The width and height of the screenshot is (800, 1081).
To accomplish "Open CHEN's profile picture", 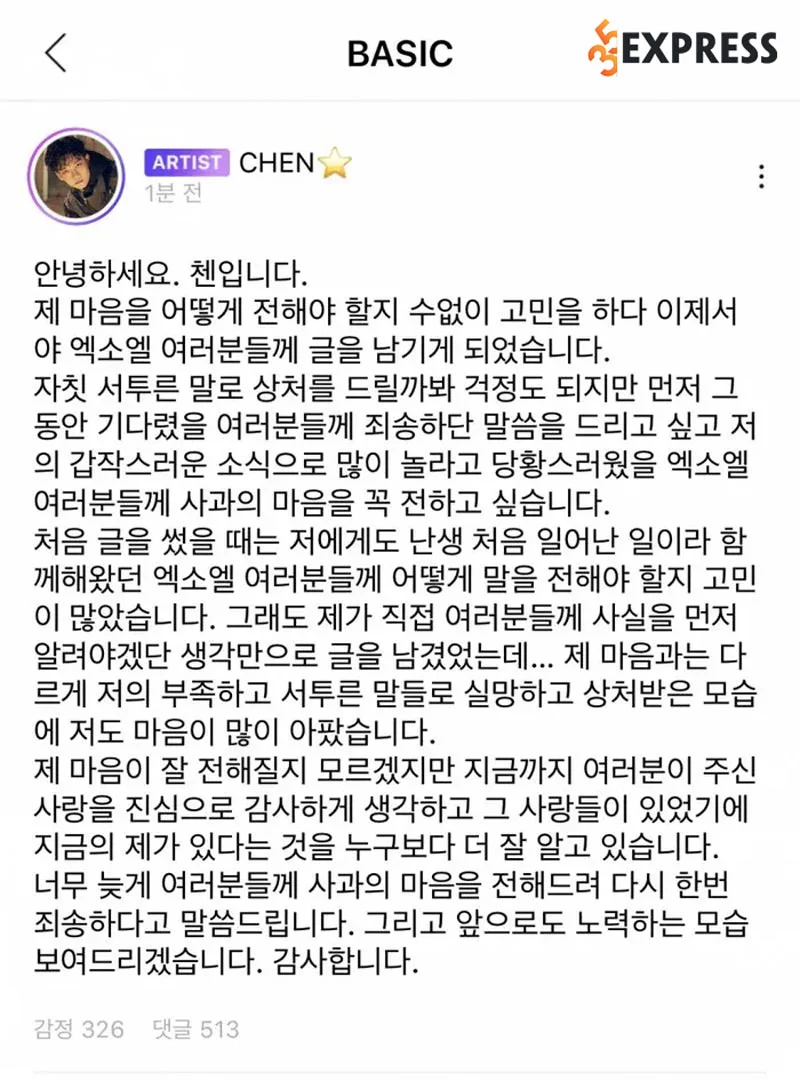I will (x=76, y=176).
